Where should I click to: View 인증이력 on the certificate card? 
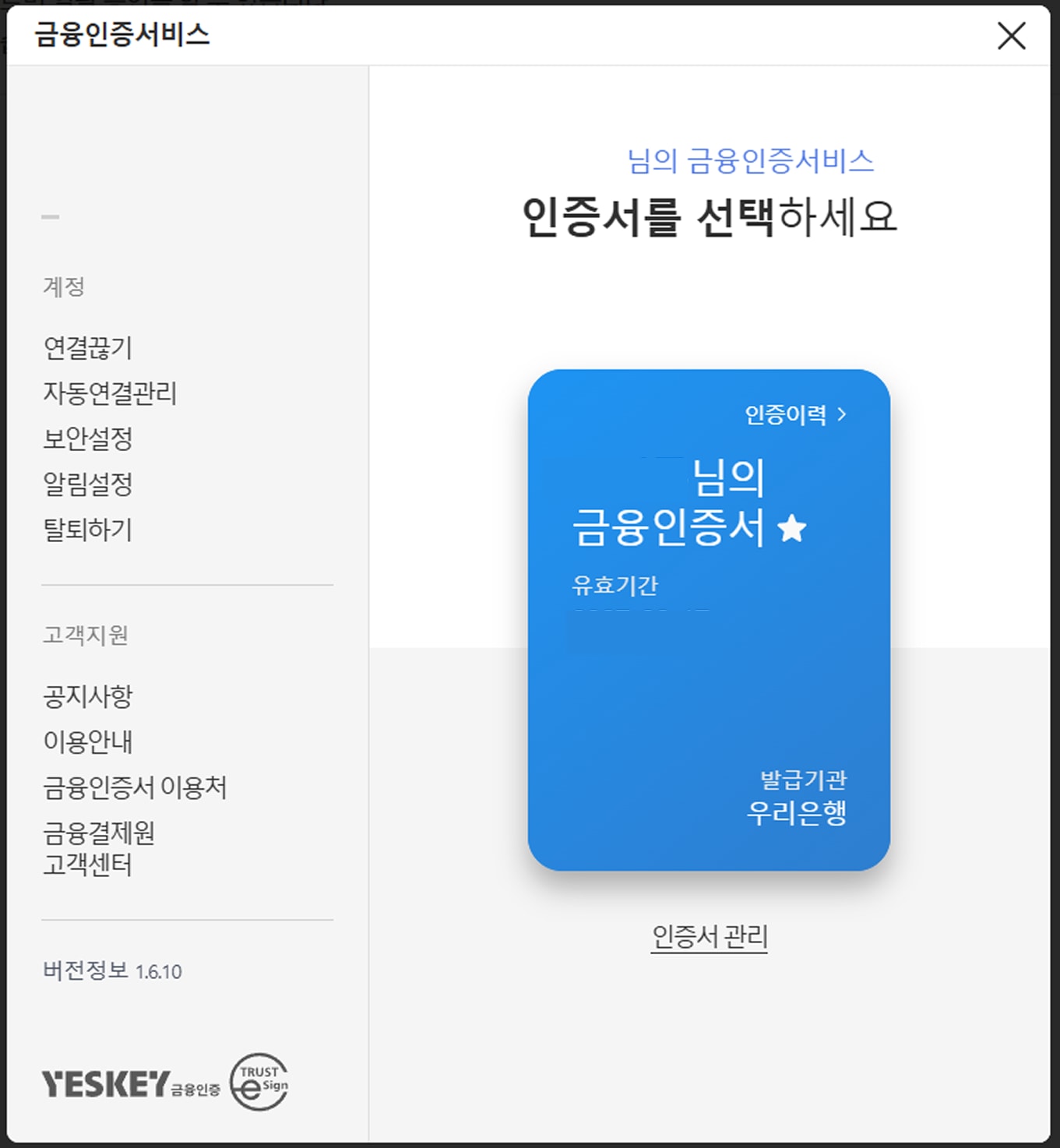coord(794,414)
